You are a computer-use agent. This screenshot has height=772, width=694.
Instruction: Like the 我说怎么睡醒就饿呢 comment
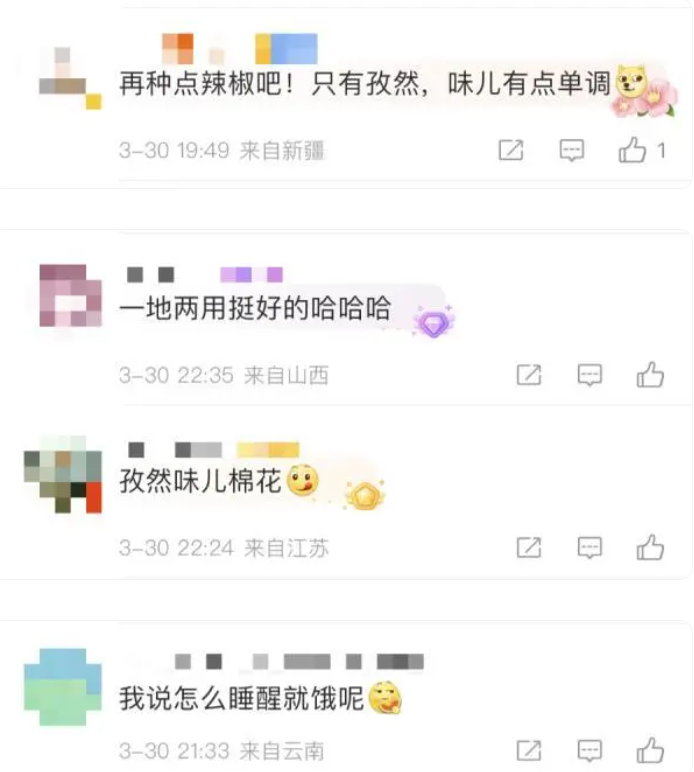coord(650,750)
